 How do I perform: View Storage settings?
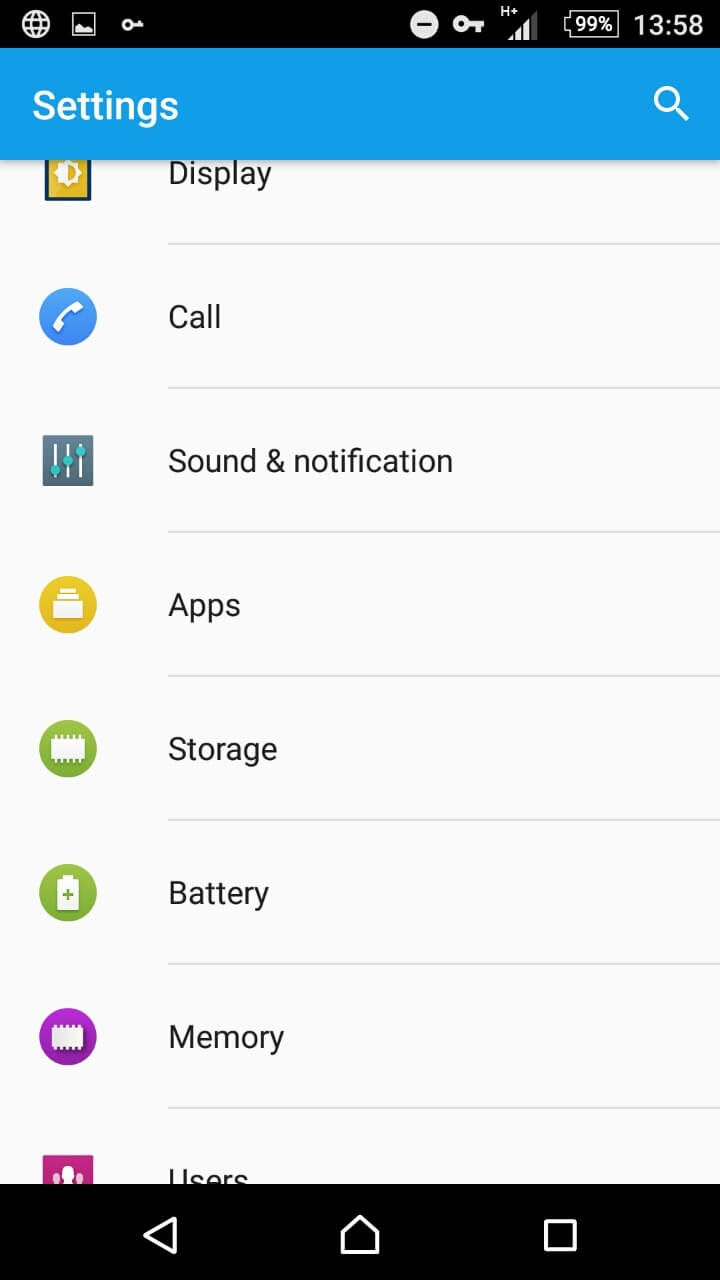222,749
